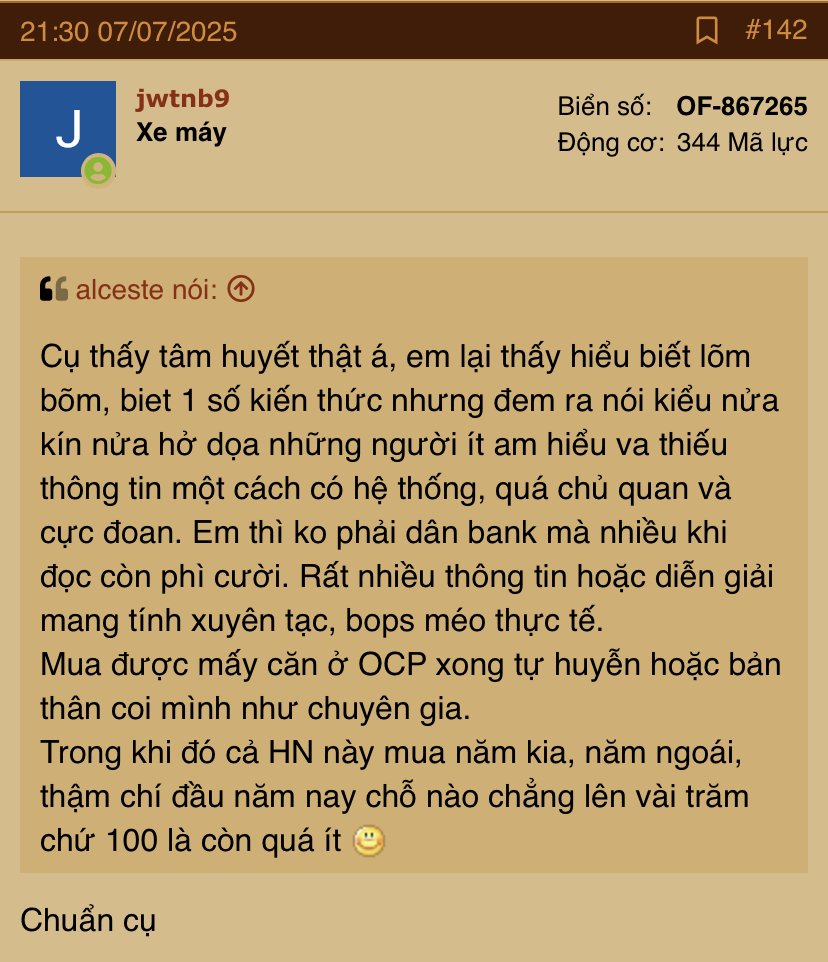Tap the avatar of jwtnb9
The height and width of the screenshot is (962, 828).
(x=67, y=130)
